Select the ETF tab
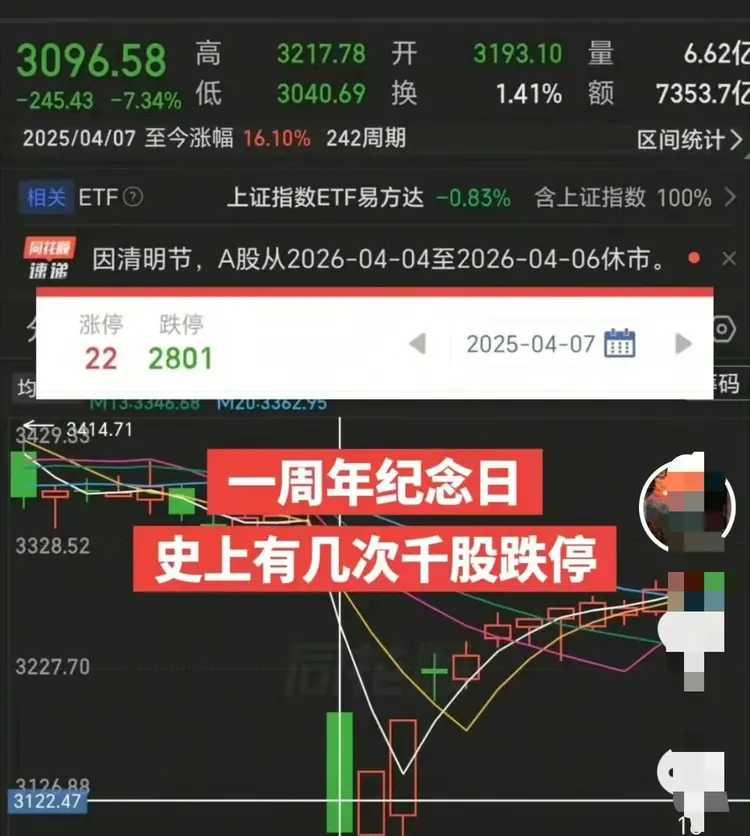The width and height of the screenshot is (750, 836). [100, 198]
